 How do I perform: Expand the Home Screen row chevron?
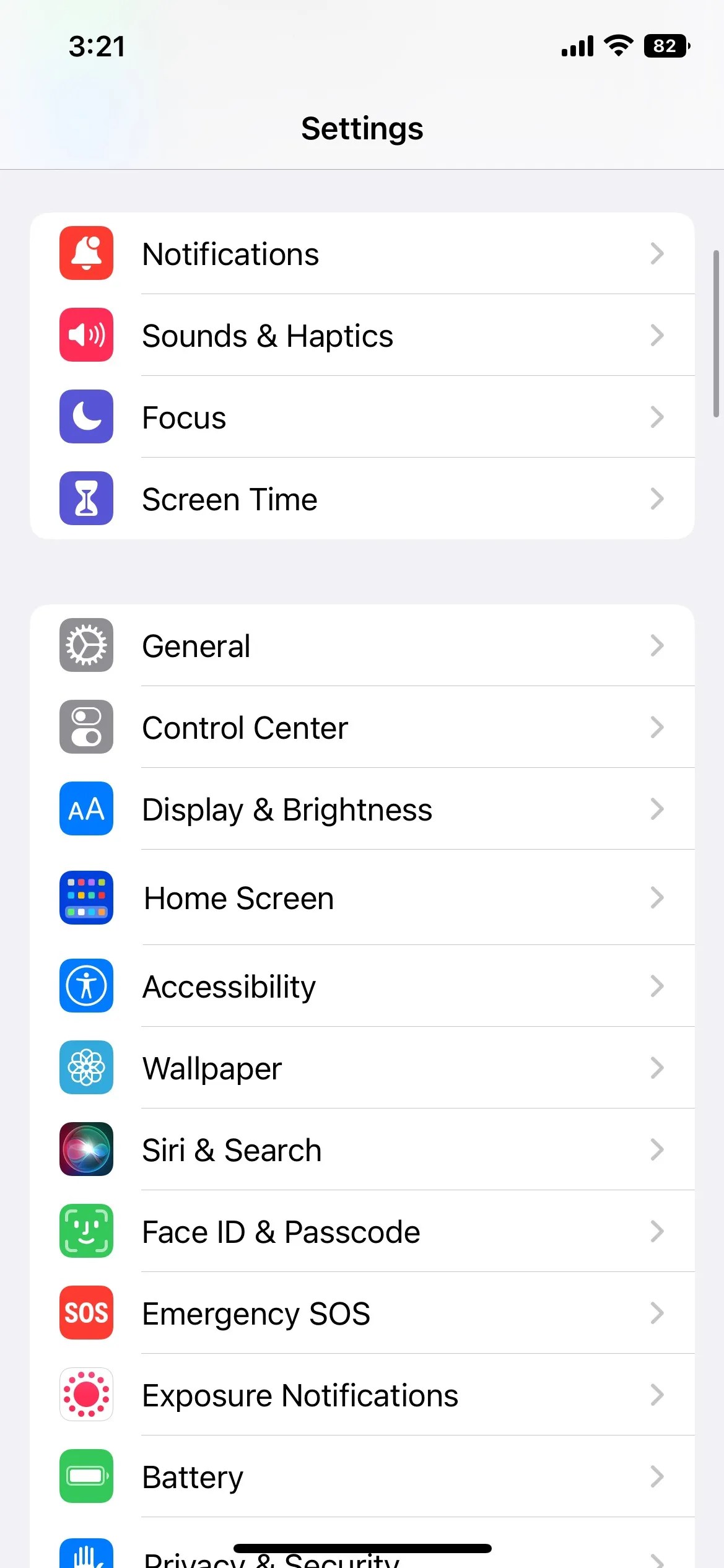coord(657,899)
